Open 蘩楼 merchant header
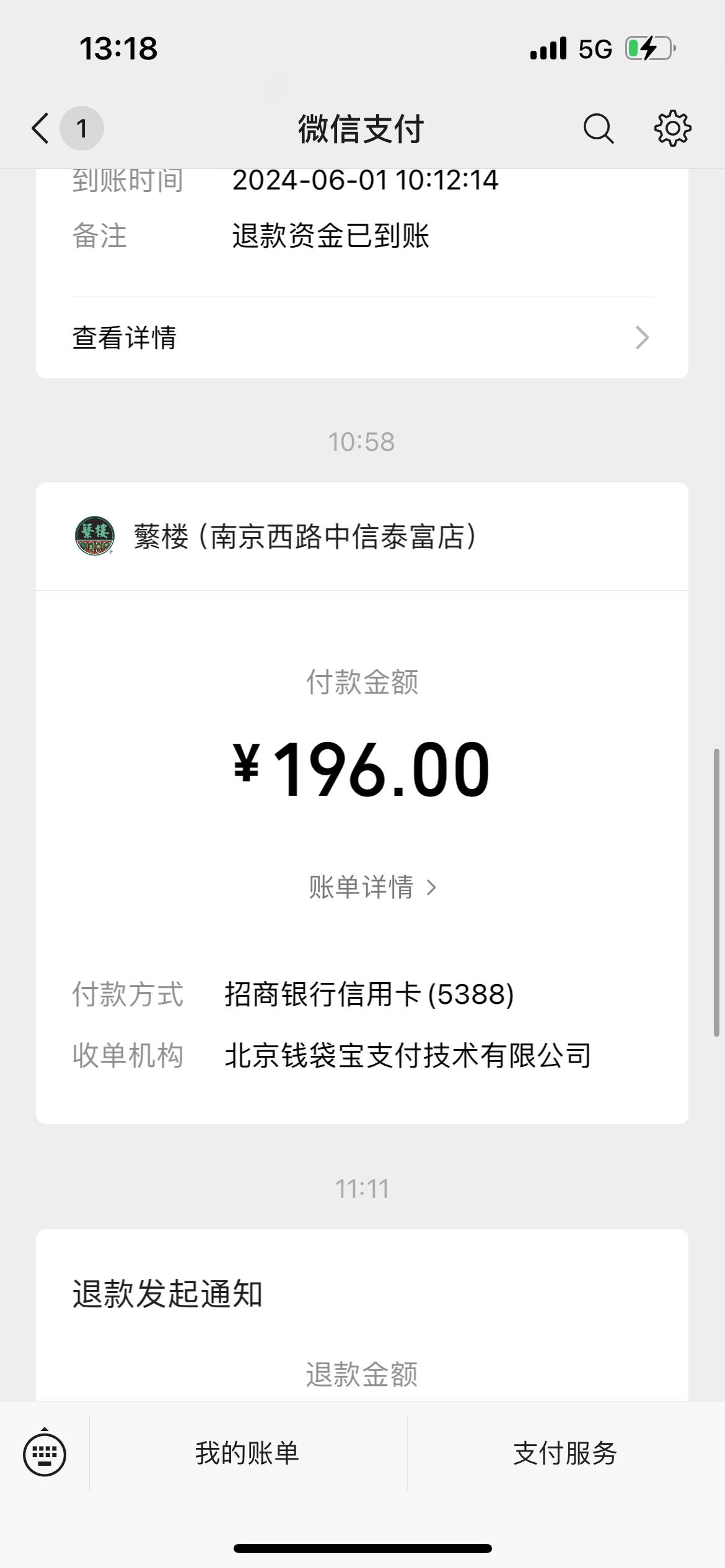This screenshot has width=725, height=1568. 362,536
